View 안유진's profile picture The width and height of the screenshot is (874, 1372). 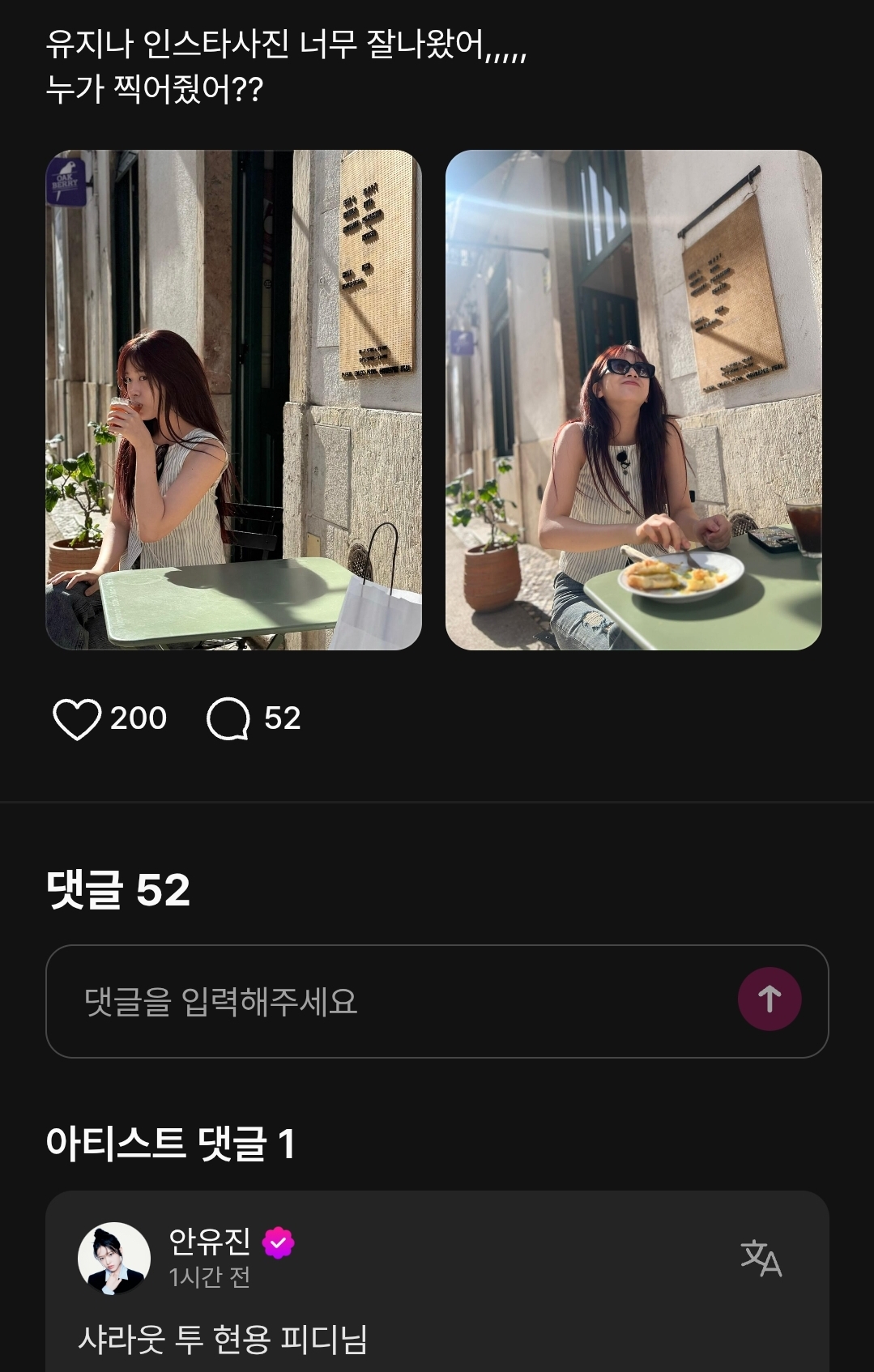(114, 1258)
